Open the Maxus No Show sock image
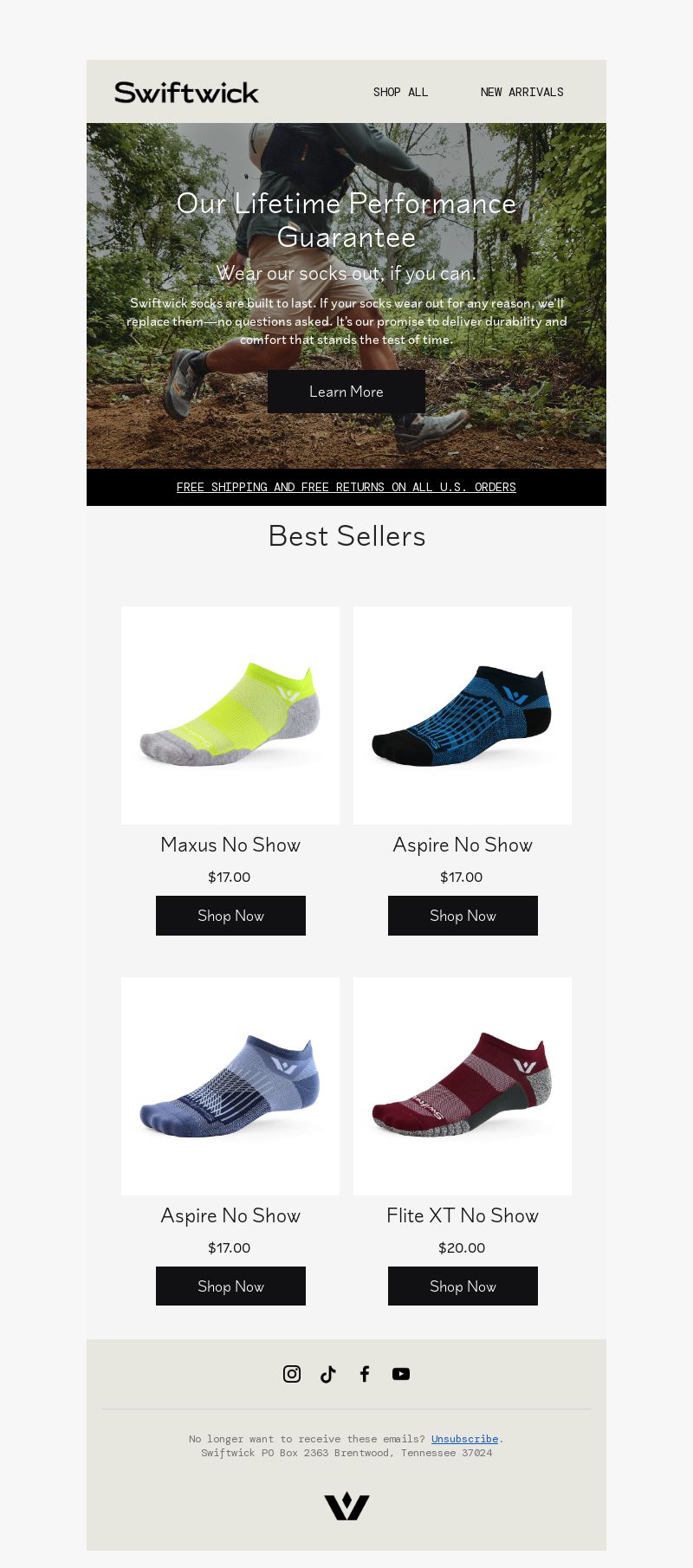Viewport: 693px width, 1568px height. point(230,715)
